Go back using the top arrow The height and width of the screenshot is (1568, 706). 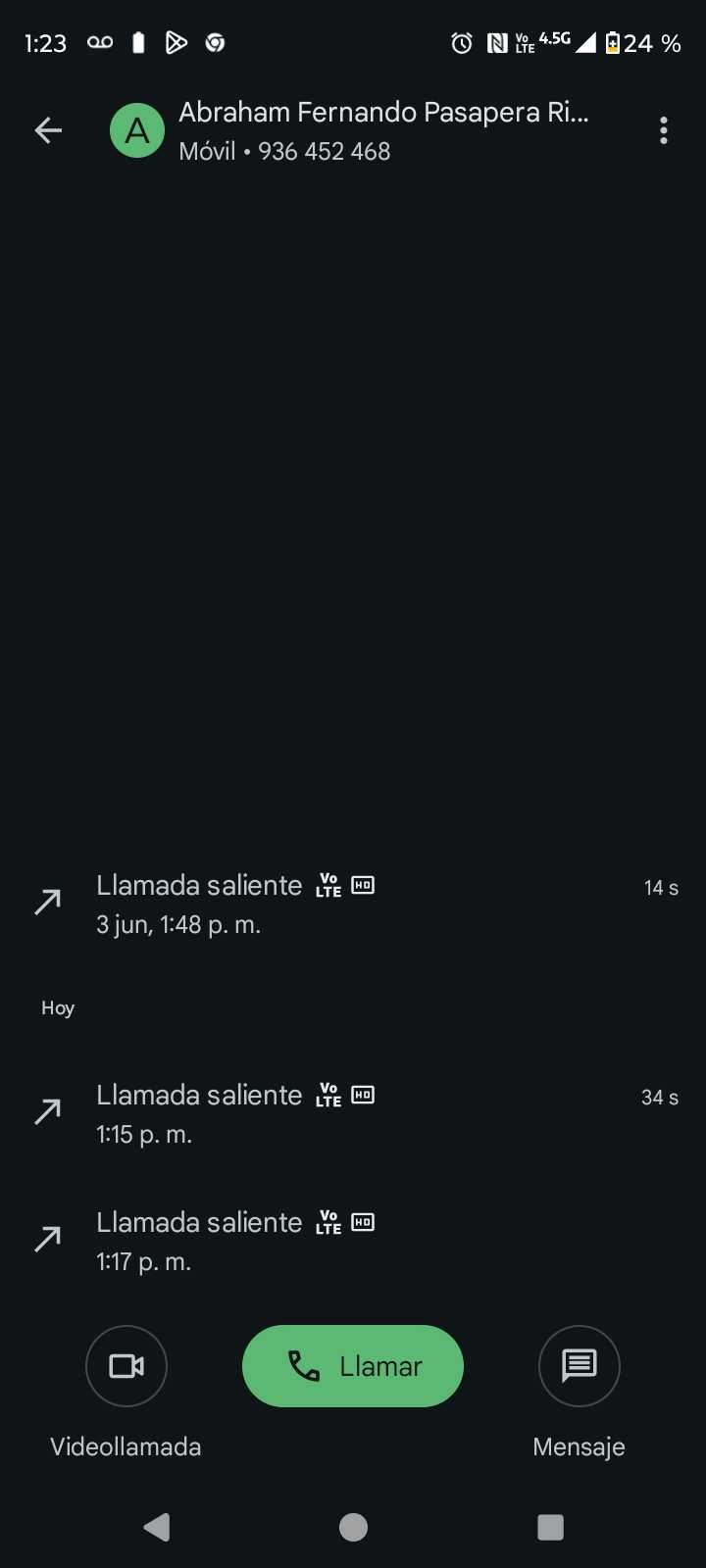(x=48, y=130)
